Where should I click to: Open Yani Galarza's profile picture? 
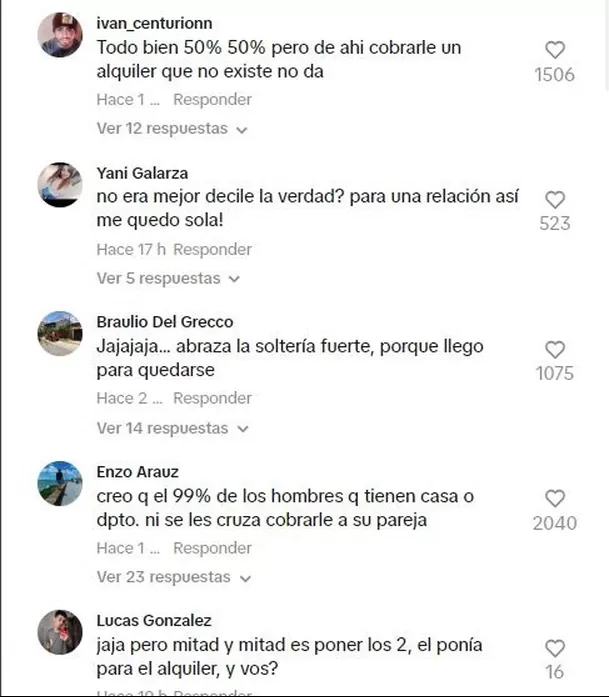pos(60,185)
